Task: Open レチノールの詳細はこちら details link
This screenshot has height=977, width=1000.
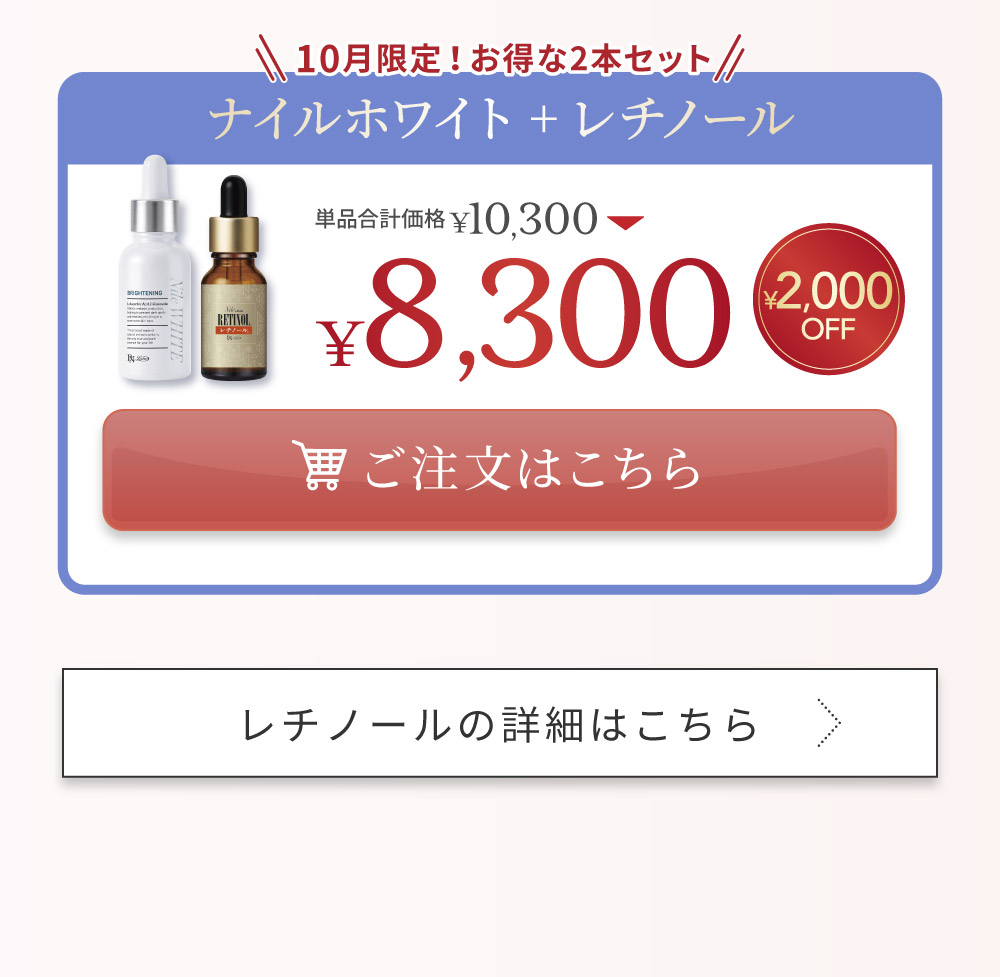Action: click(x=499, y=723)
